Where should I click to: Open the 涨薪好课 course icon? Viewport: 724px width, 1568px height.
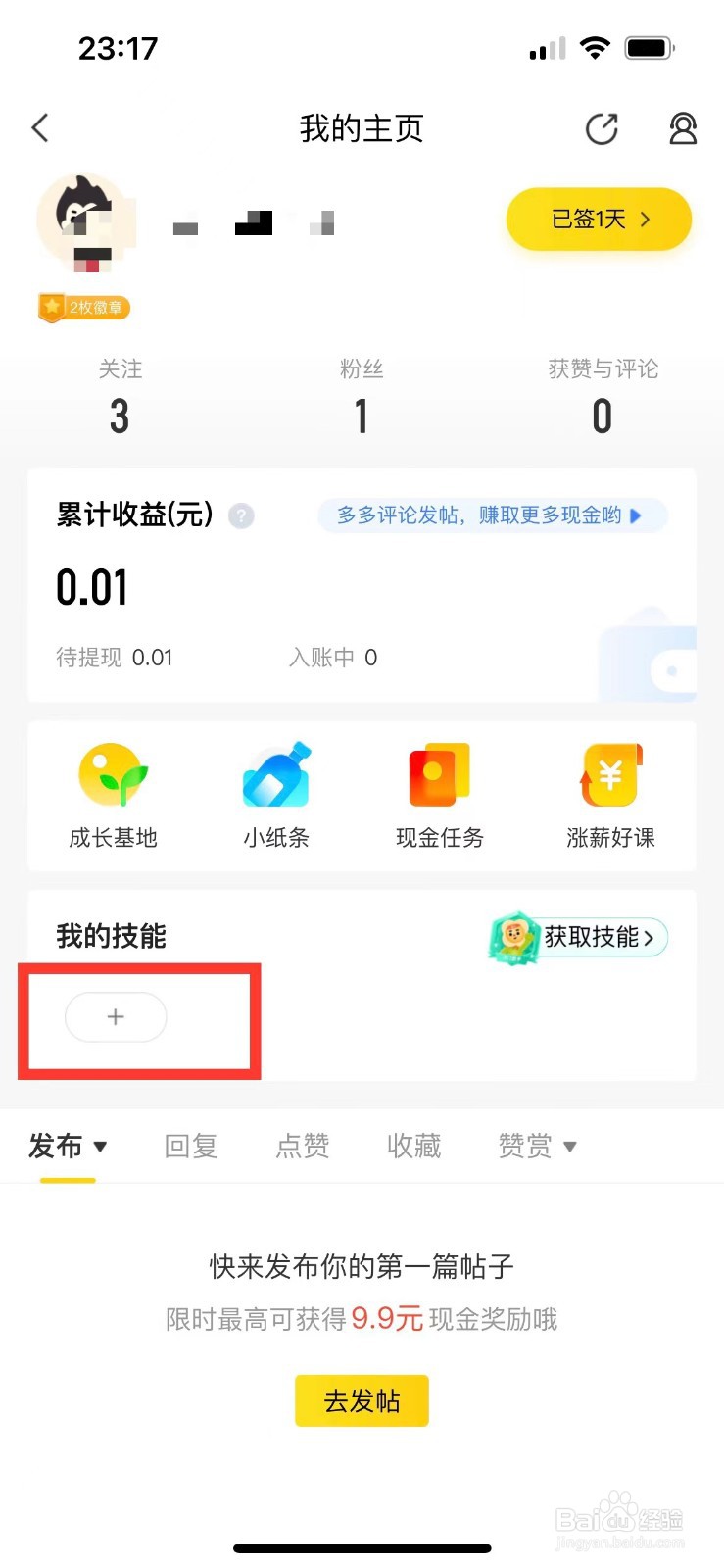tap(608, 794)
